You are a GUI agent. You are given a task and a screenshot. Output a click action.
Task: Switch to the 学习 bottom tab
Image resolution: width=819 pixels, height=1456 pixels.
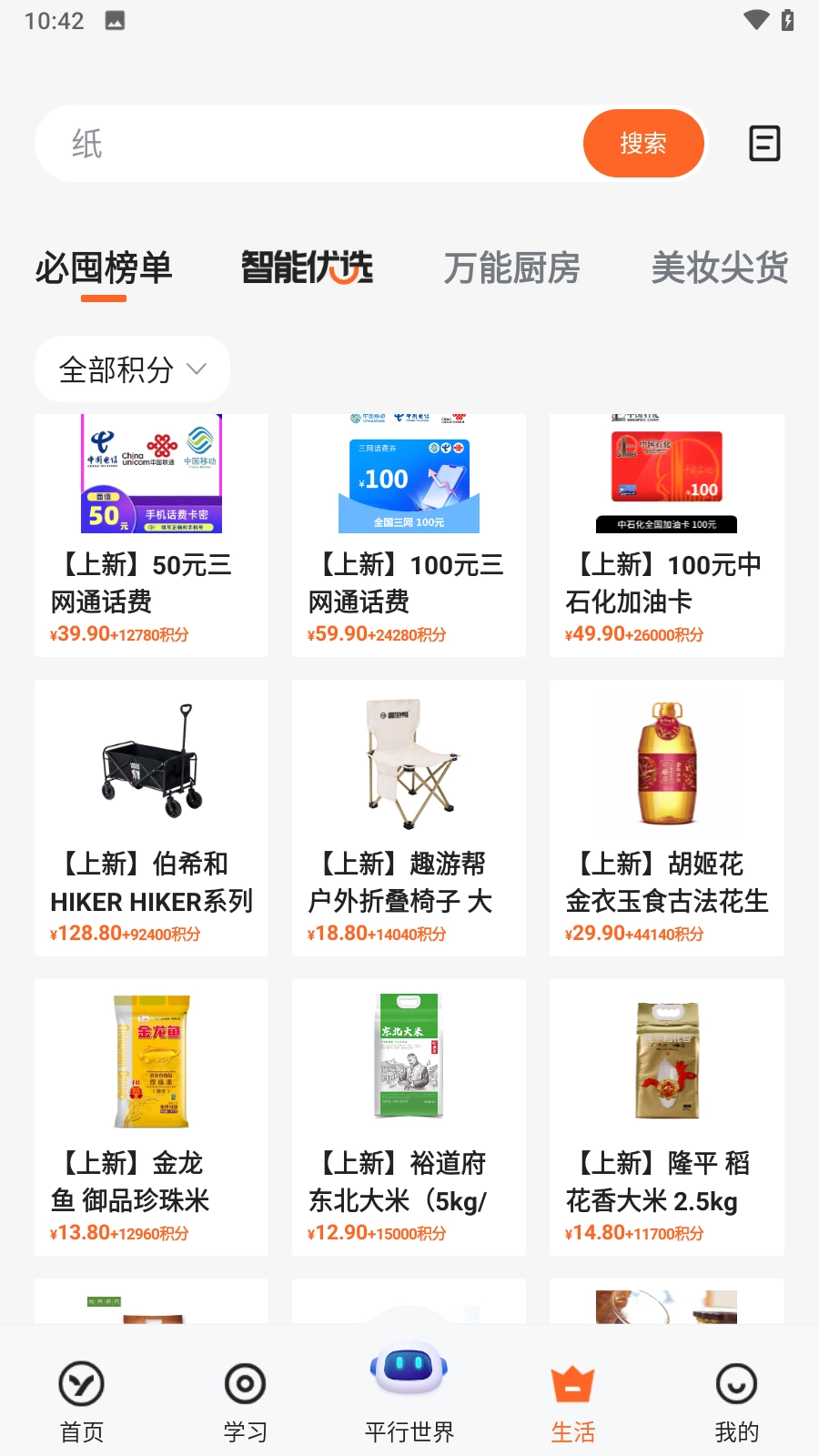[246, 1401]
